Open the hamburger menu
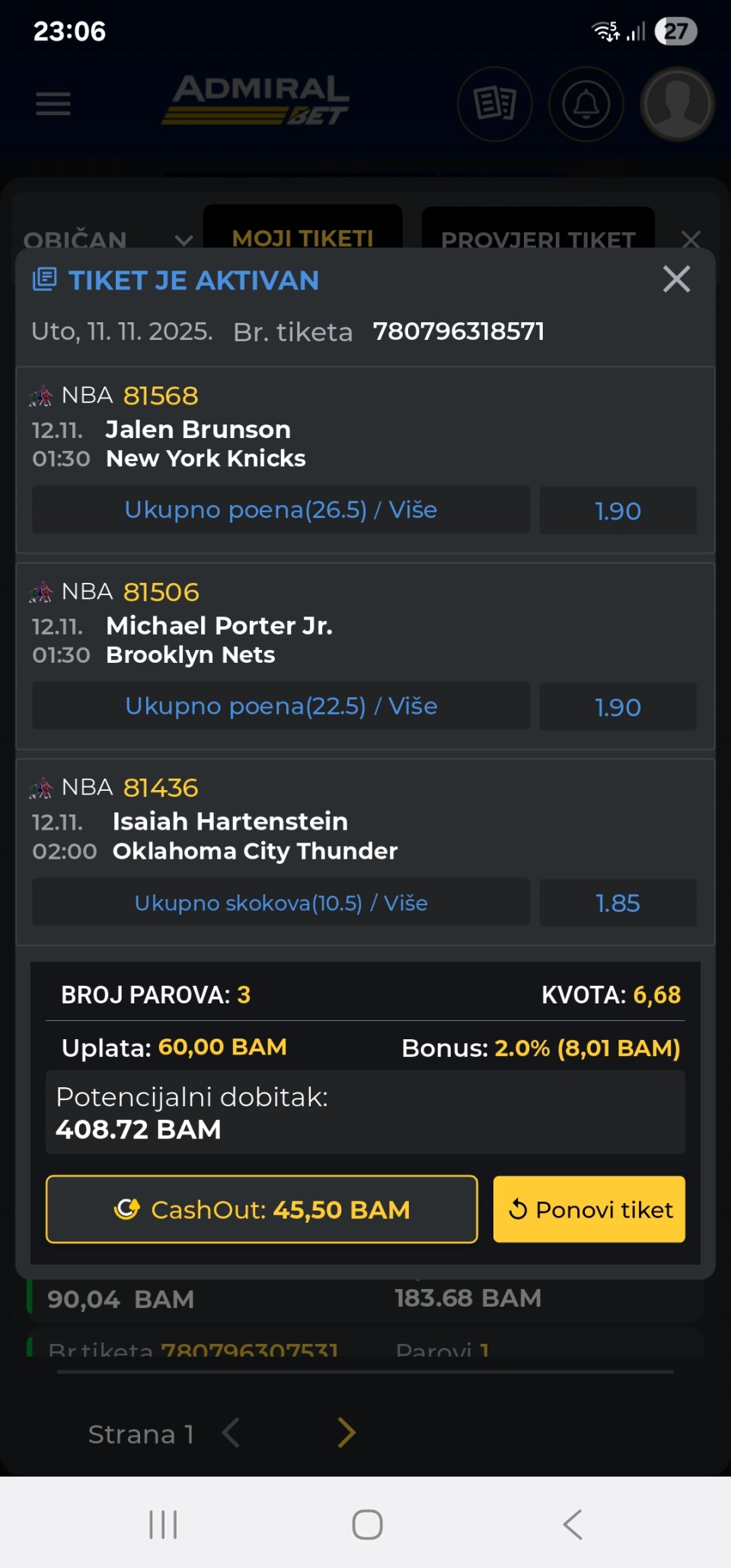731x1568 pixels. point(53,104)
